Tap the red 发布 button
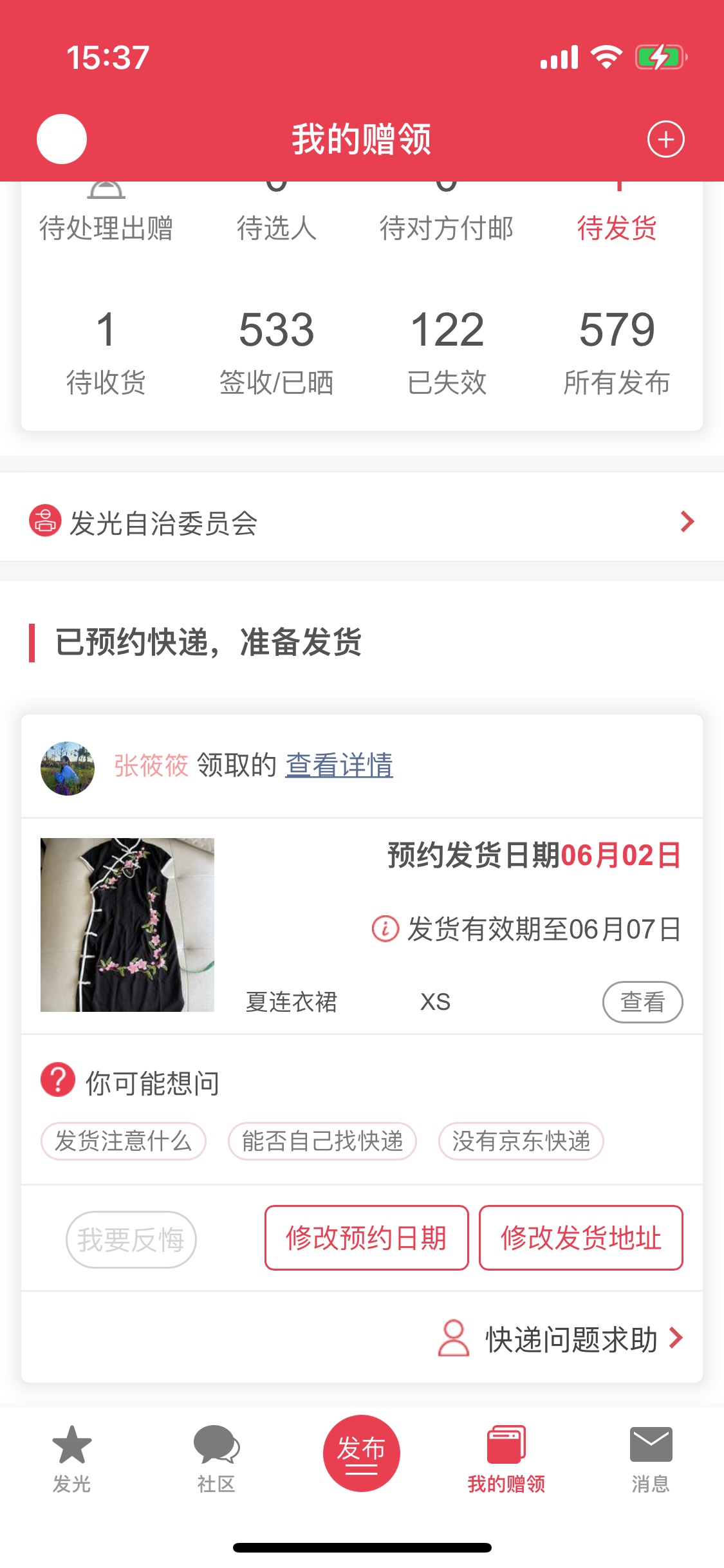The height and width of the screenshot is (1568, 724). click(x=361, y=1453)
